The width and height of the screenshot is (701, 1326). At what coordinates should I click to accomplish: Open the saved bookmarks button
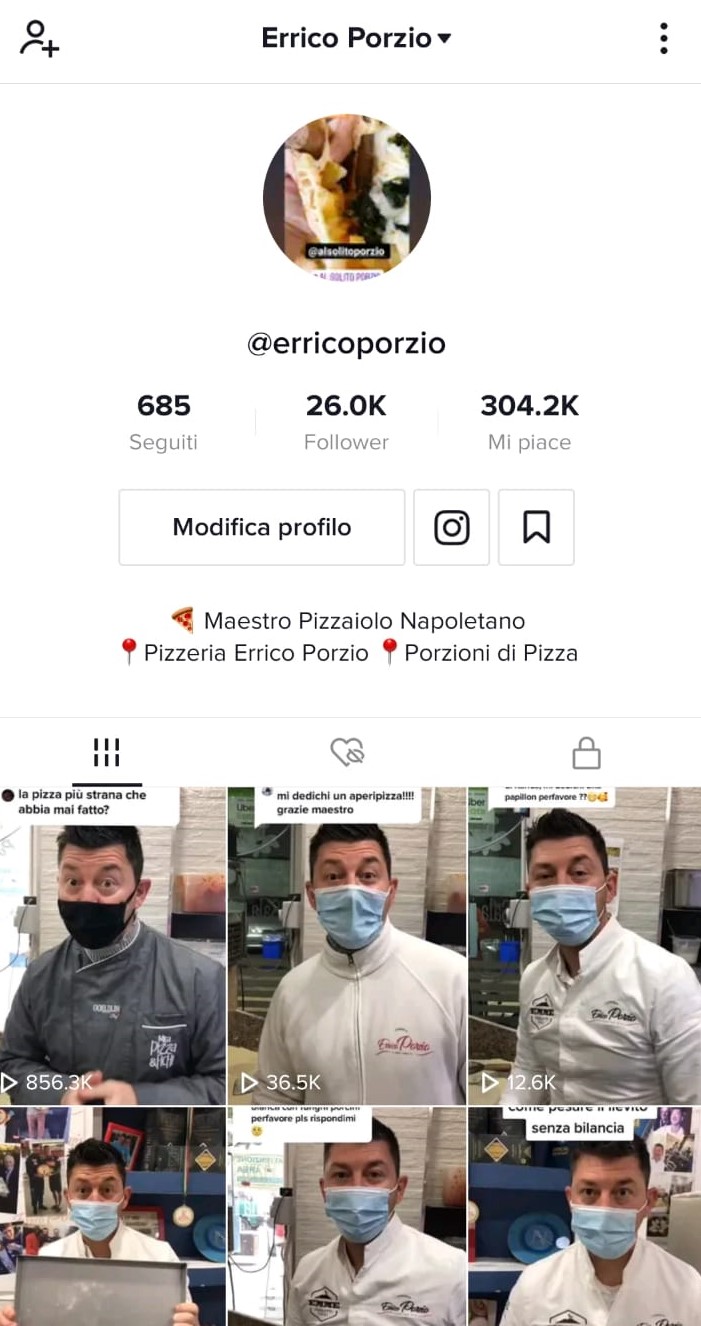[536, 527]
